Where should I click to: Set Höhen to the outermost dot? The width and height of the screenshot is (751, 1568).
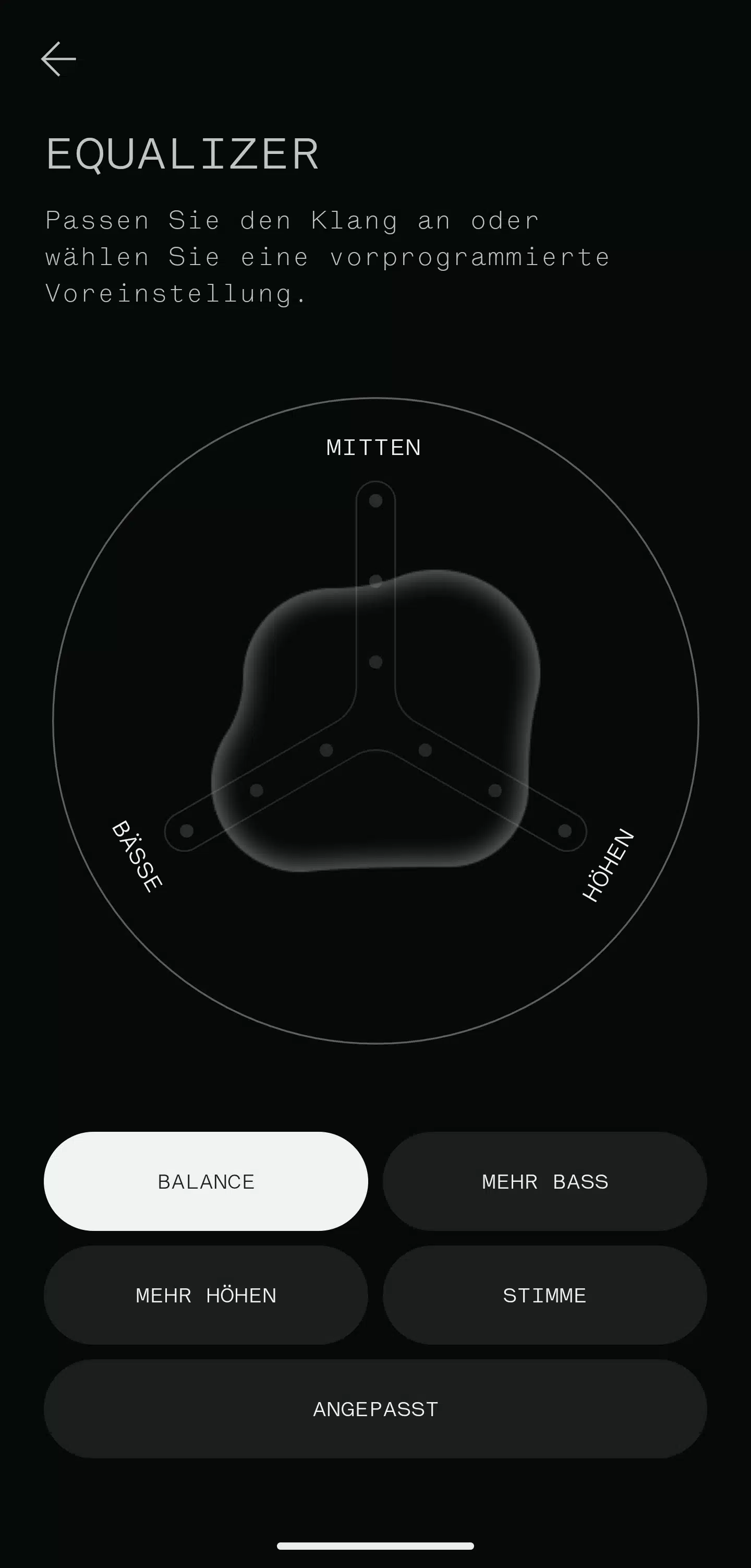tap(565, 830)
